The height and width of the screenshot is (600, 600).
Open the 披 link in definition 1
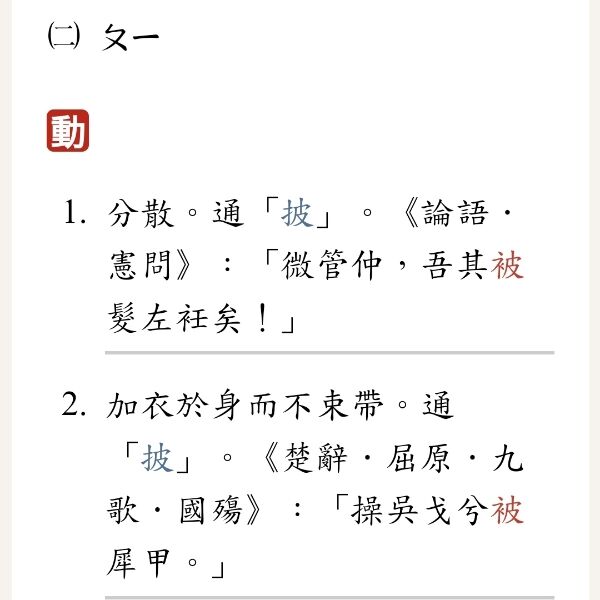[x=297, y=213]
